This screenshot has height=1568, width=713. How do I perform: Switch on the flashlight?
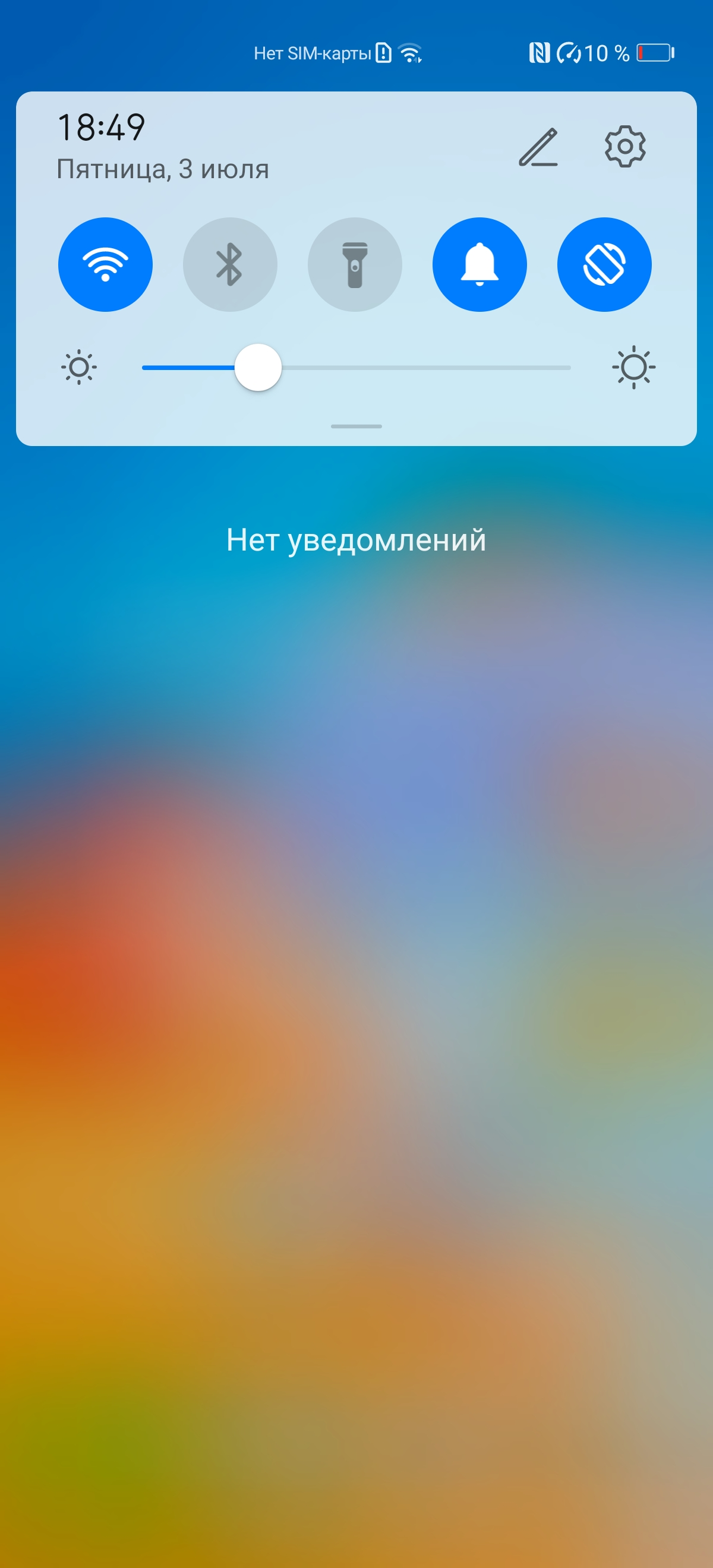355,264
